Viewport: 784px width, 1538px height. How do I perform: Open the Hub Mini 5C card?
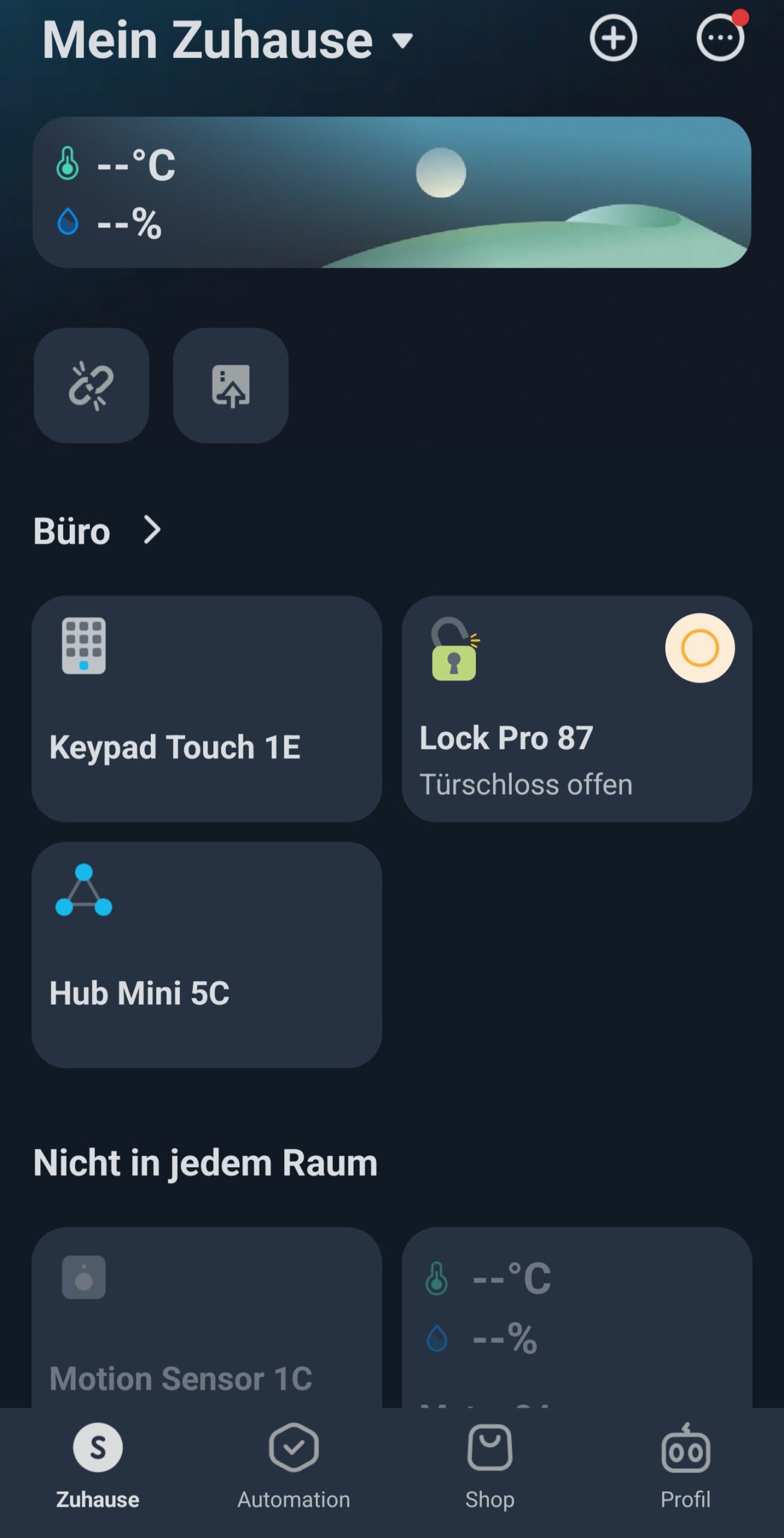207,955
